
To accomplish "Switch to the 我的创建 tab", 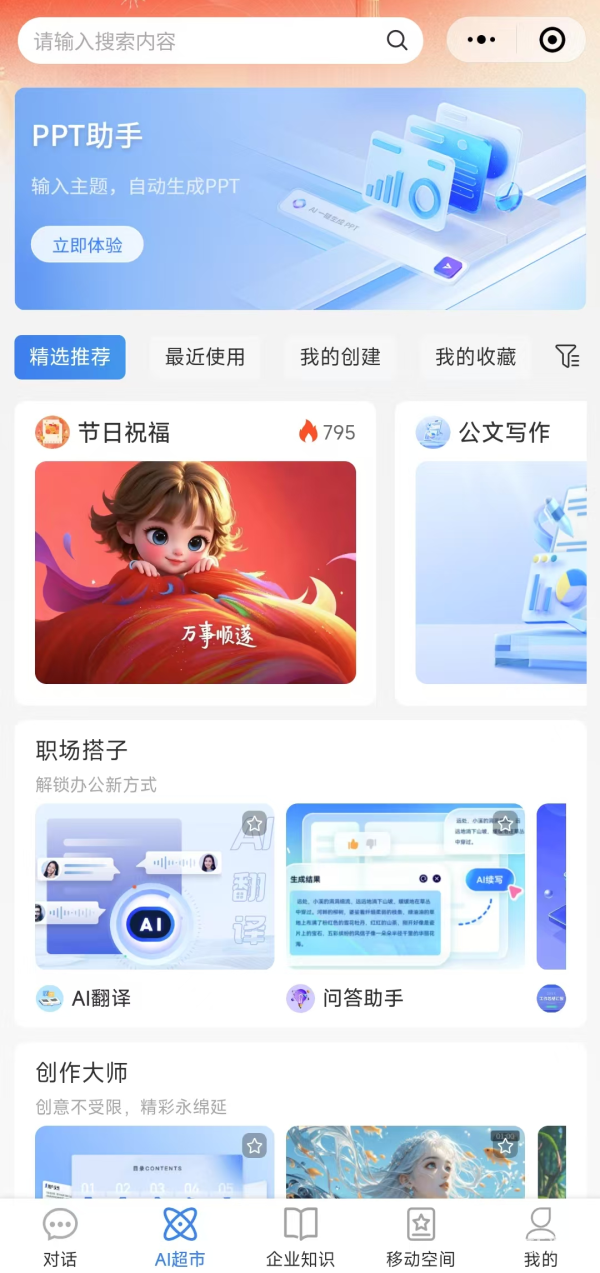I will [340, 357].
